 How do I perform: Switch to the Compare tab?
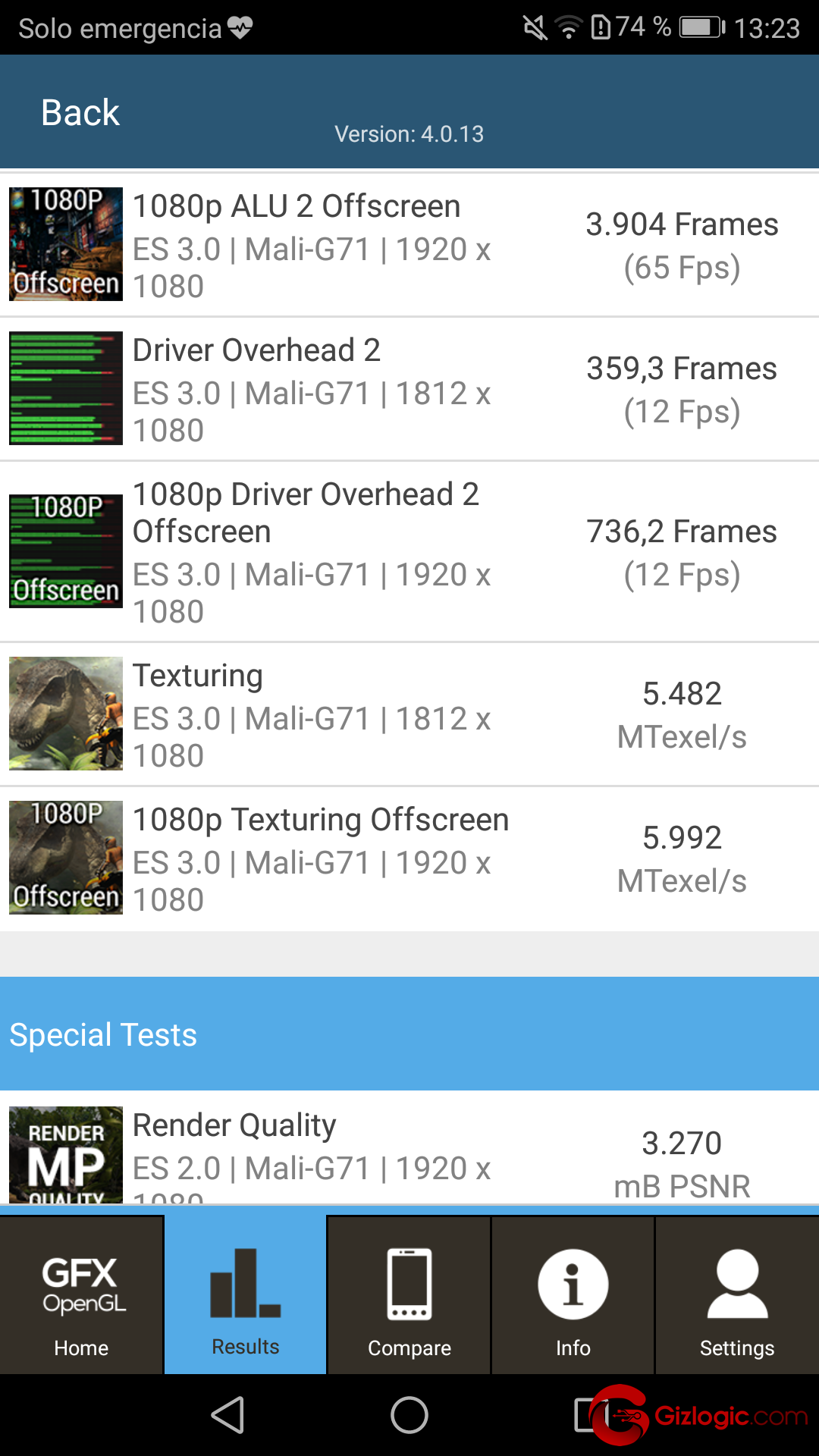pyautogui.click(x=409, y=1295)
